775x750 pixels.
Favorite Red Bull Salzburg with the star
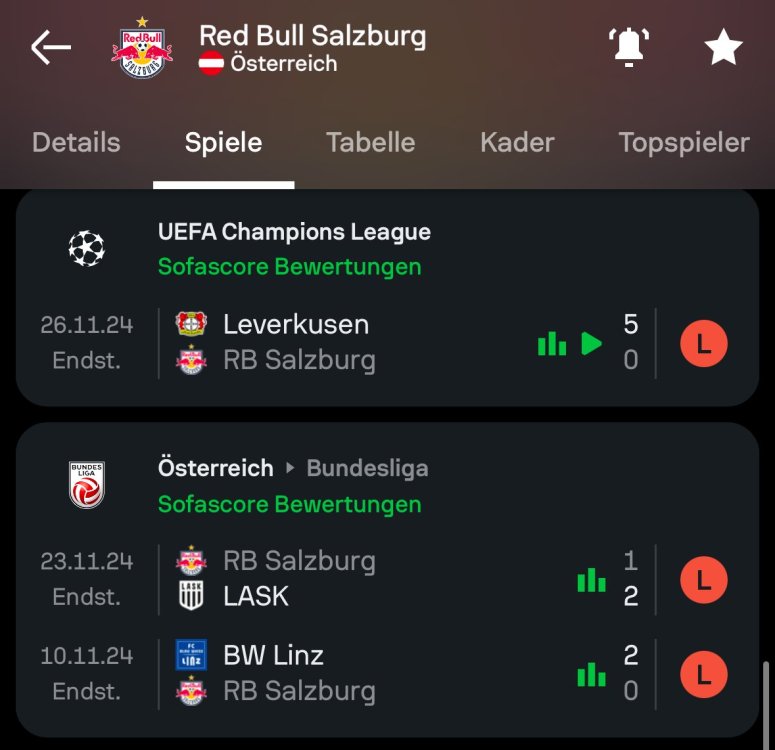point(723,47)
